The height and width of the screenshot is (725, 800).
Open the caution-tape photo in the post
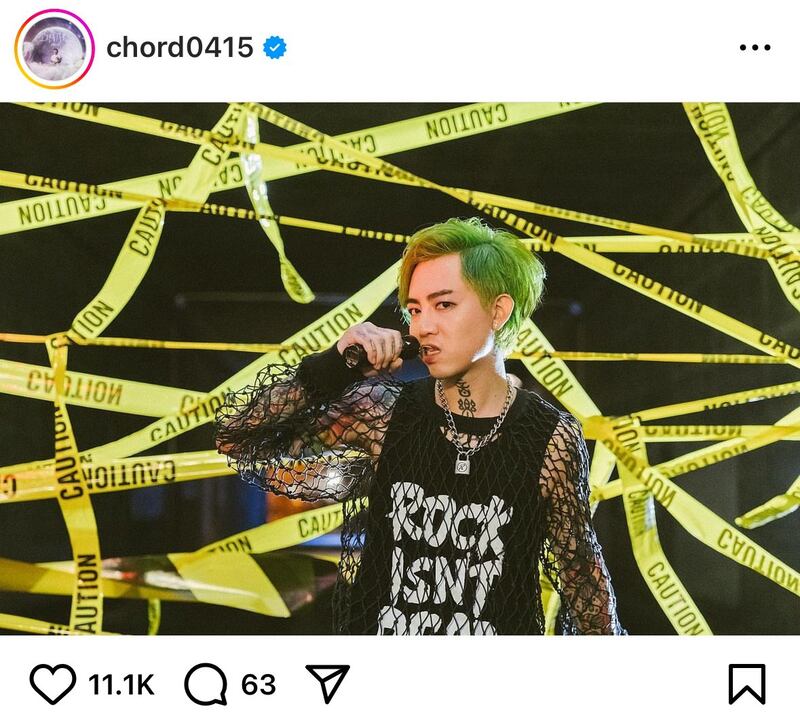point(400,368)
